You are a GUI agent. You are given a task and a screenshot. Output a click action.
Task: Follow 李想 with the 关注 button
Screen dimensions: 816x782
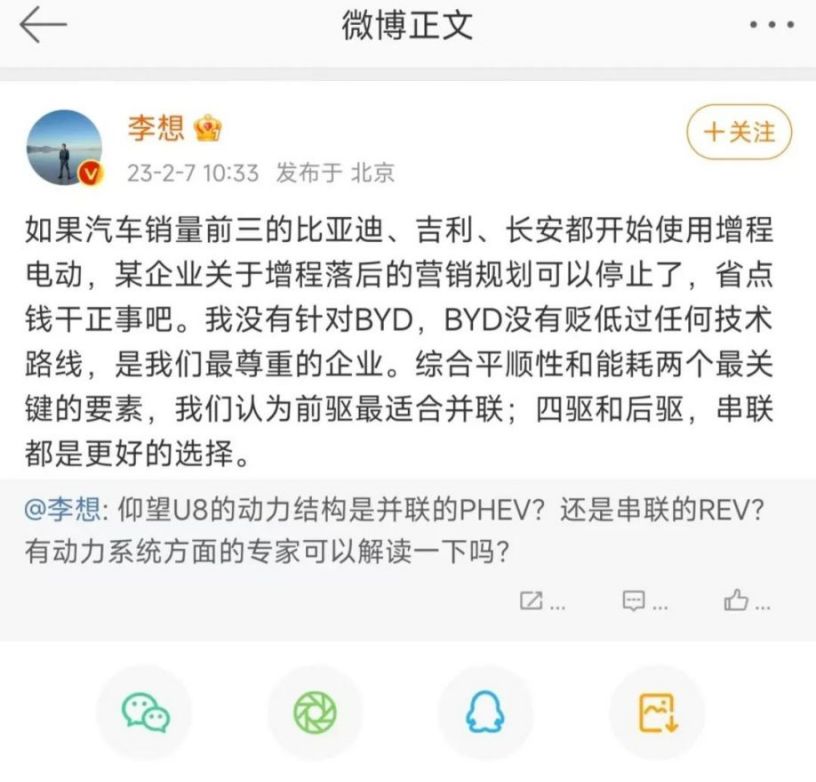pos(739,132)
